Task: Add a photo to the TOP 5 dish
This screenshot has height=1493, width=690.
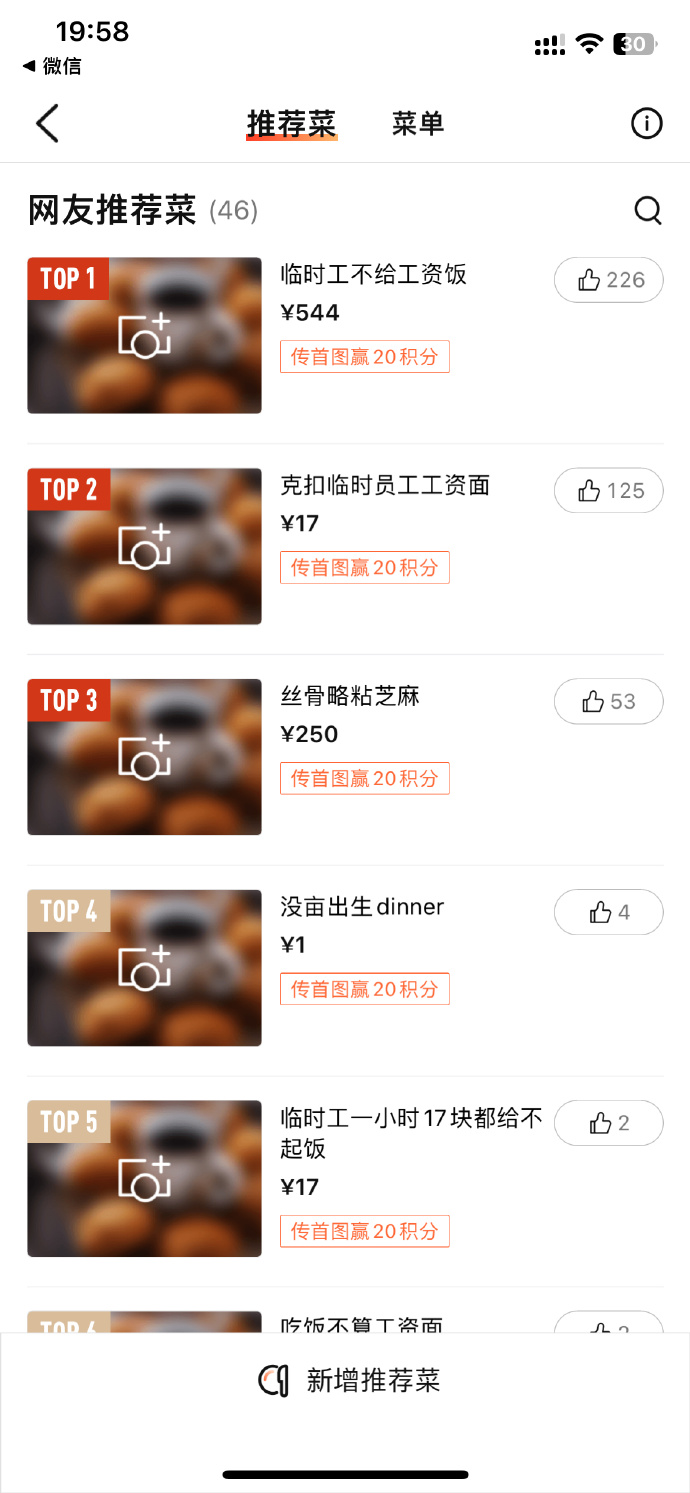Action: point(145,1179)
